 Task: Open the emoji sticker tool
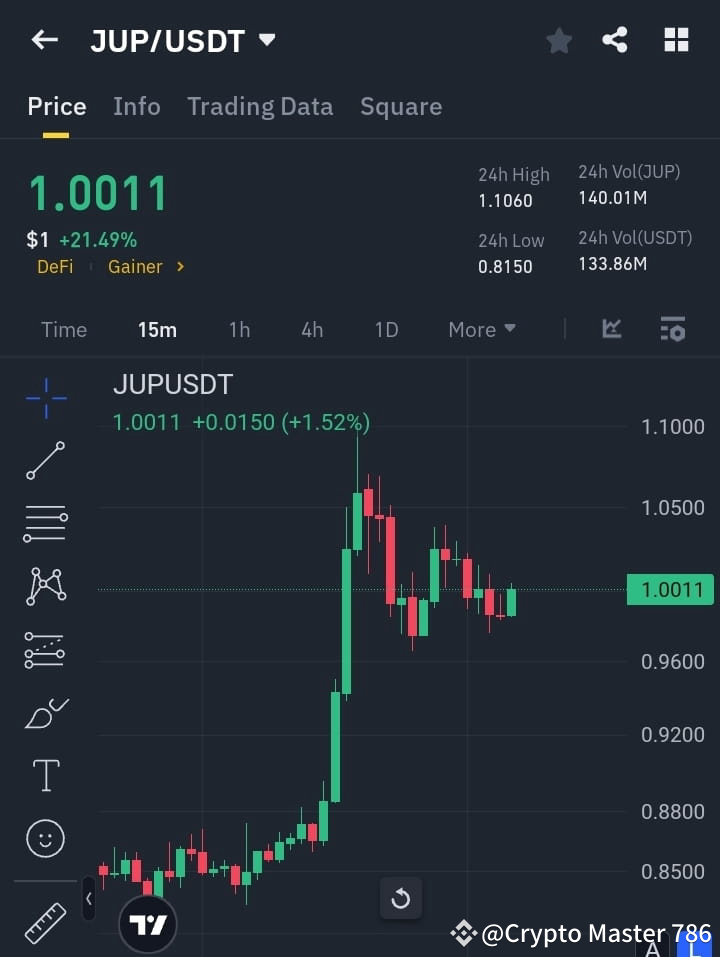(x=44, y=838)
